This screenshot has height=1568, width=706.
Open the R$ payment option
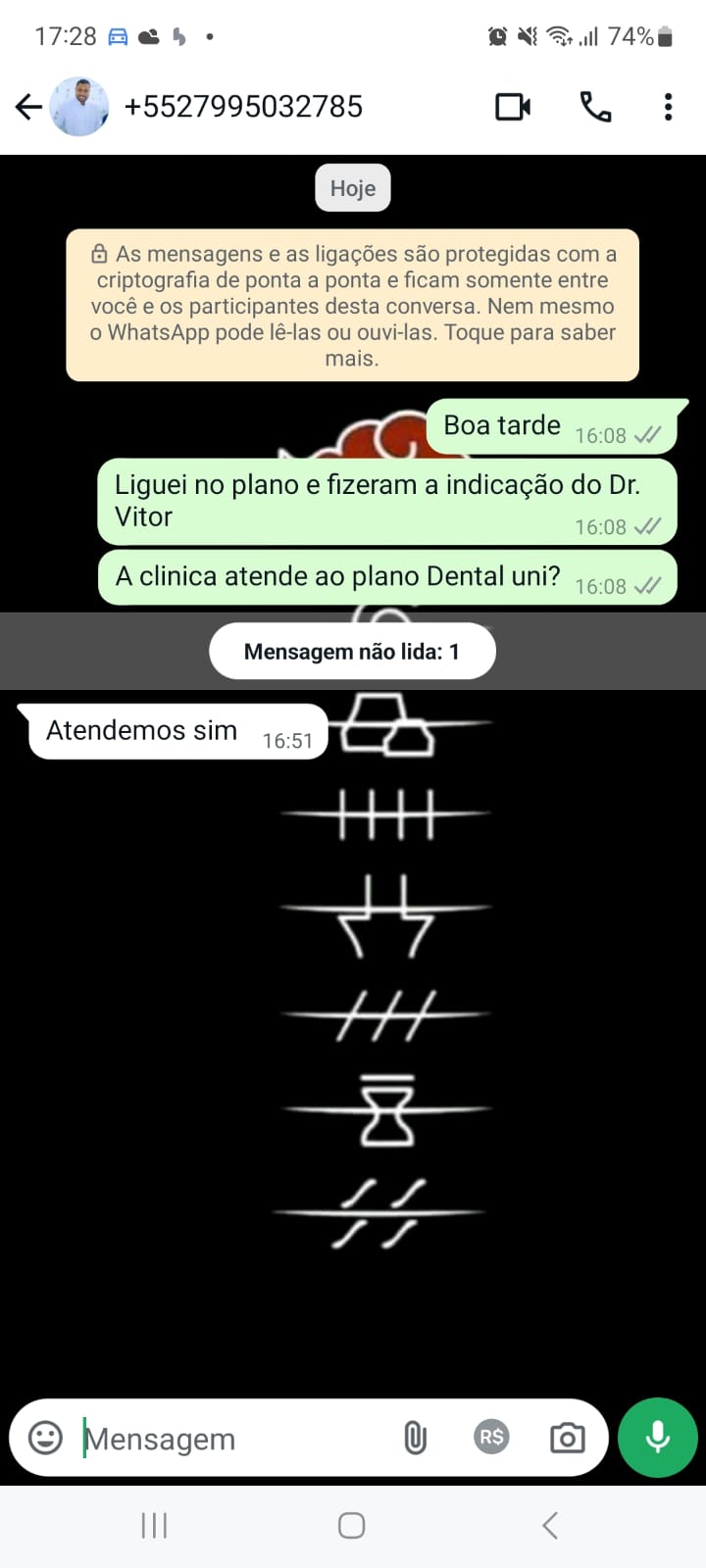click(x=491, y=1438)
